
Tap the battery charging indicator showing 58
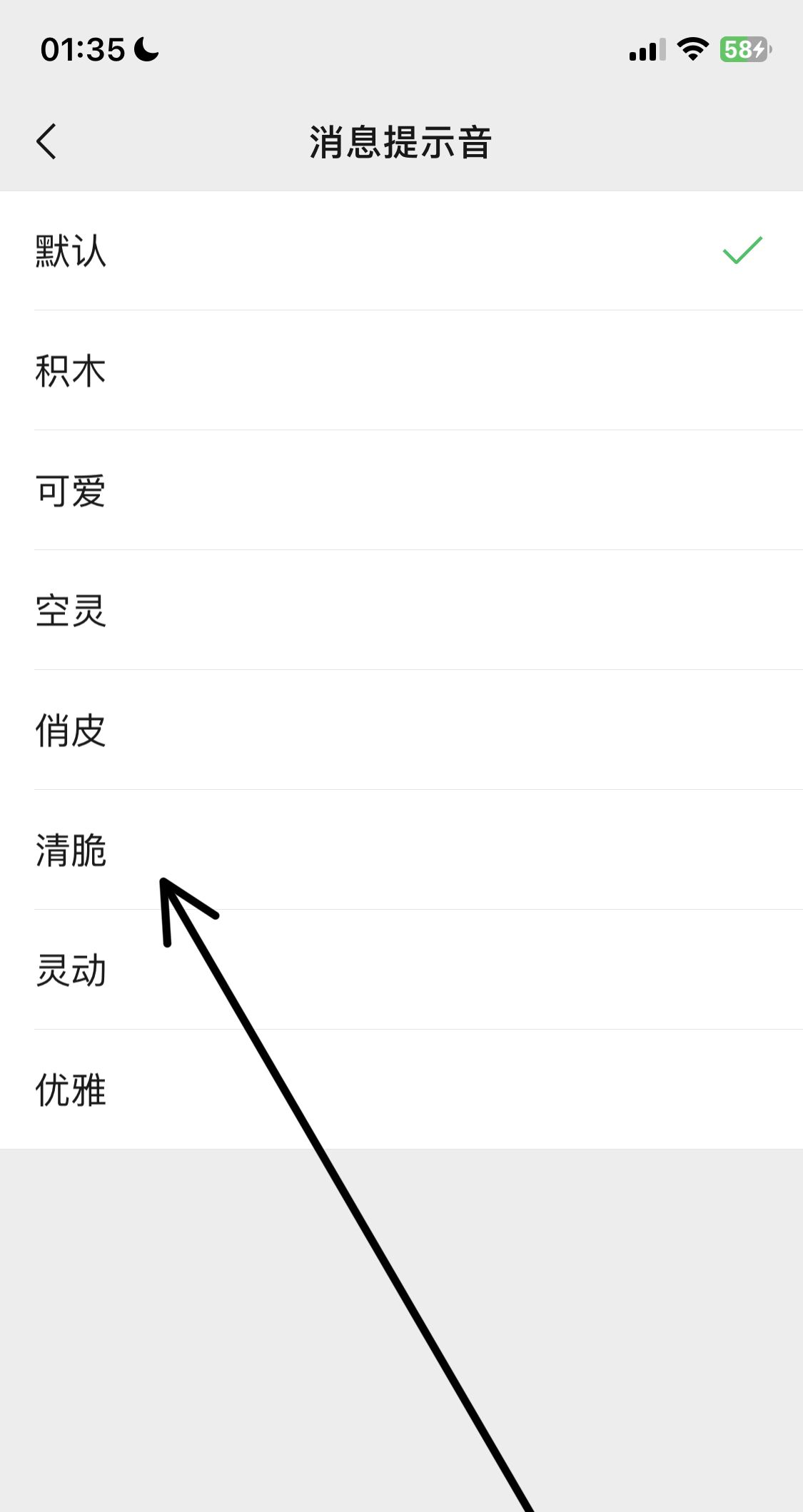[742, 48]
